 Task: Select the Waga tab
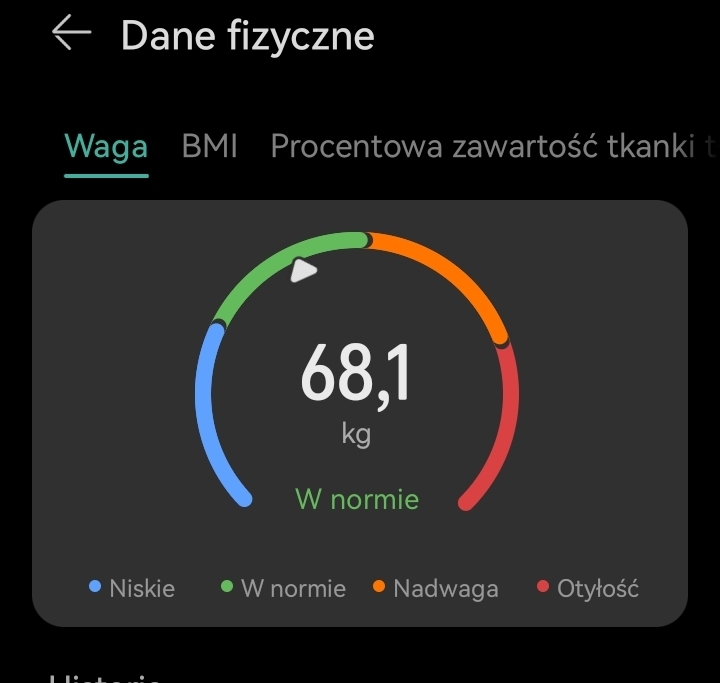pos(106,147)
